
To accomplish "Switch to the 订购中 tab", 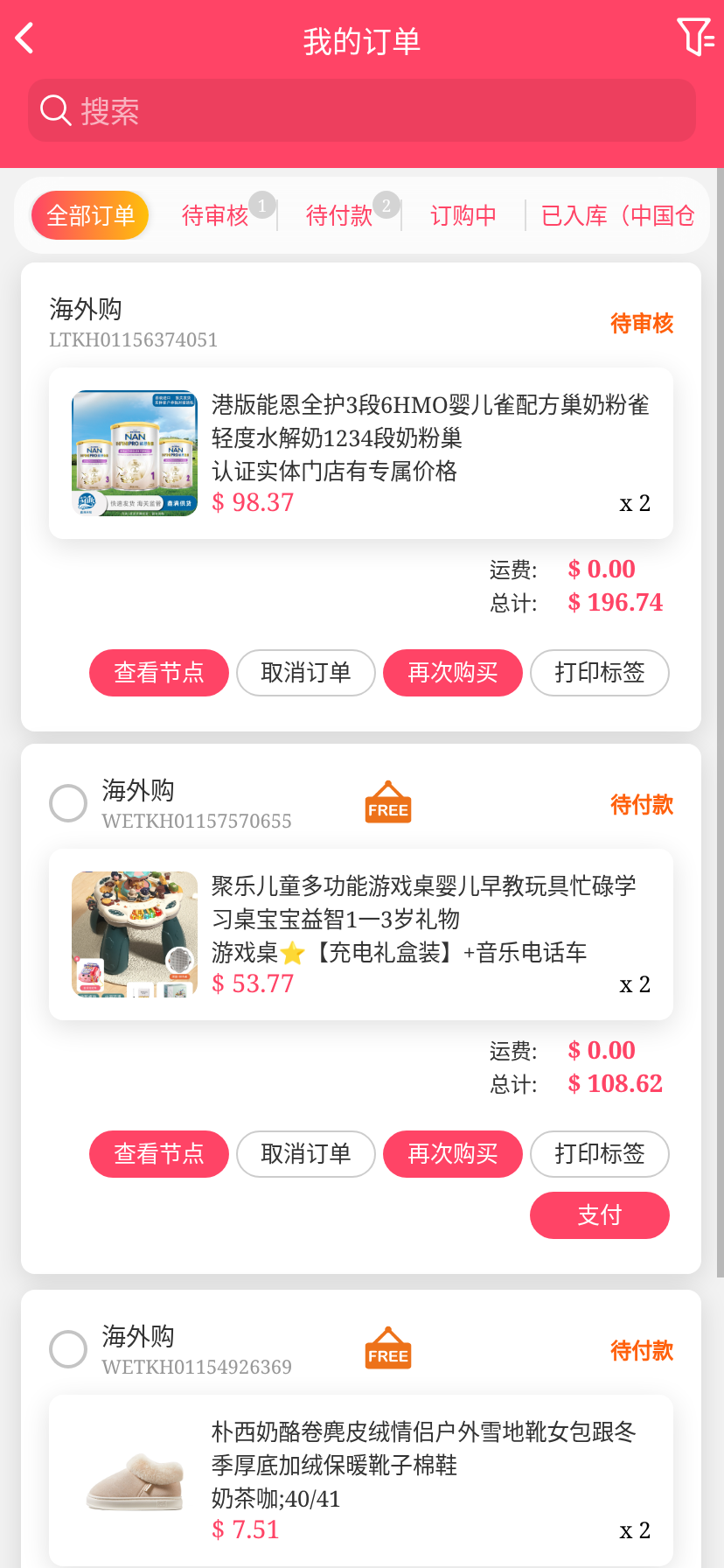I will pos(463,215).
